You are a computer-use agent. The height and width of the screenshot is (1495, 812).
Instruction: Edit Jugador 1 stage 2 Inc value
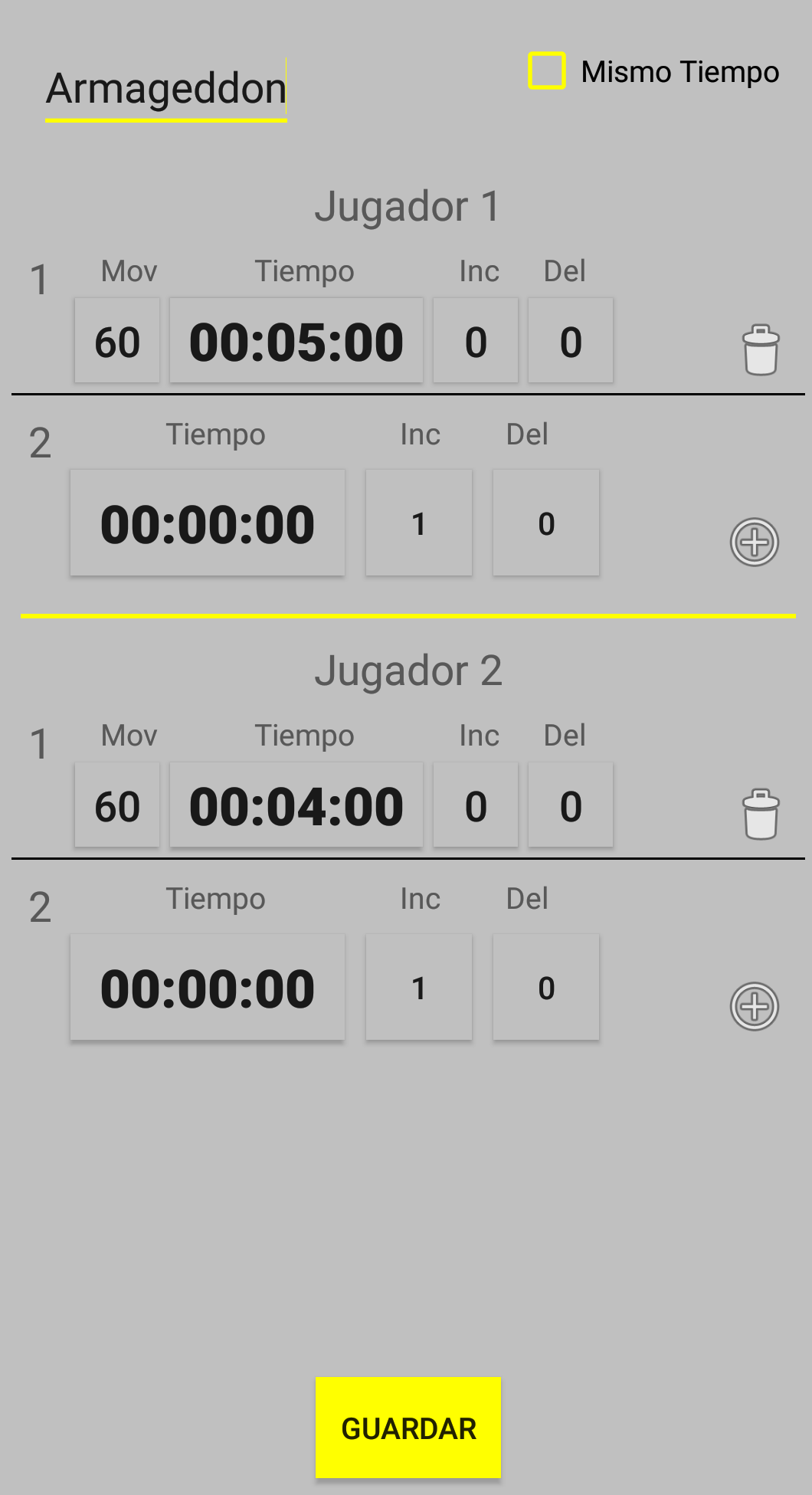point(419,523)
